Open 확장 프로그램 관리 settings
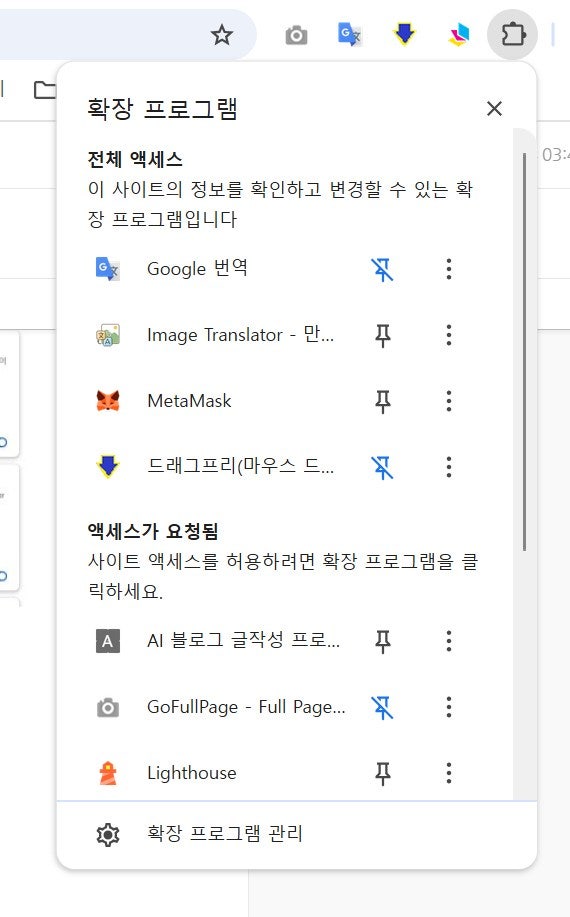Image resolution: width=570 pixels, height=917 pixels. (296, 834)
